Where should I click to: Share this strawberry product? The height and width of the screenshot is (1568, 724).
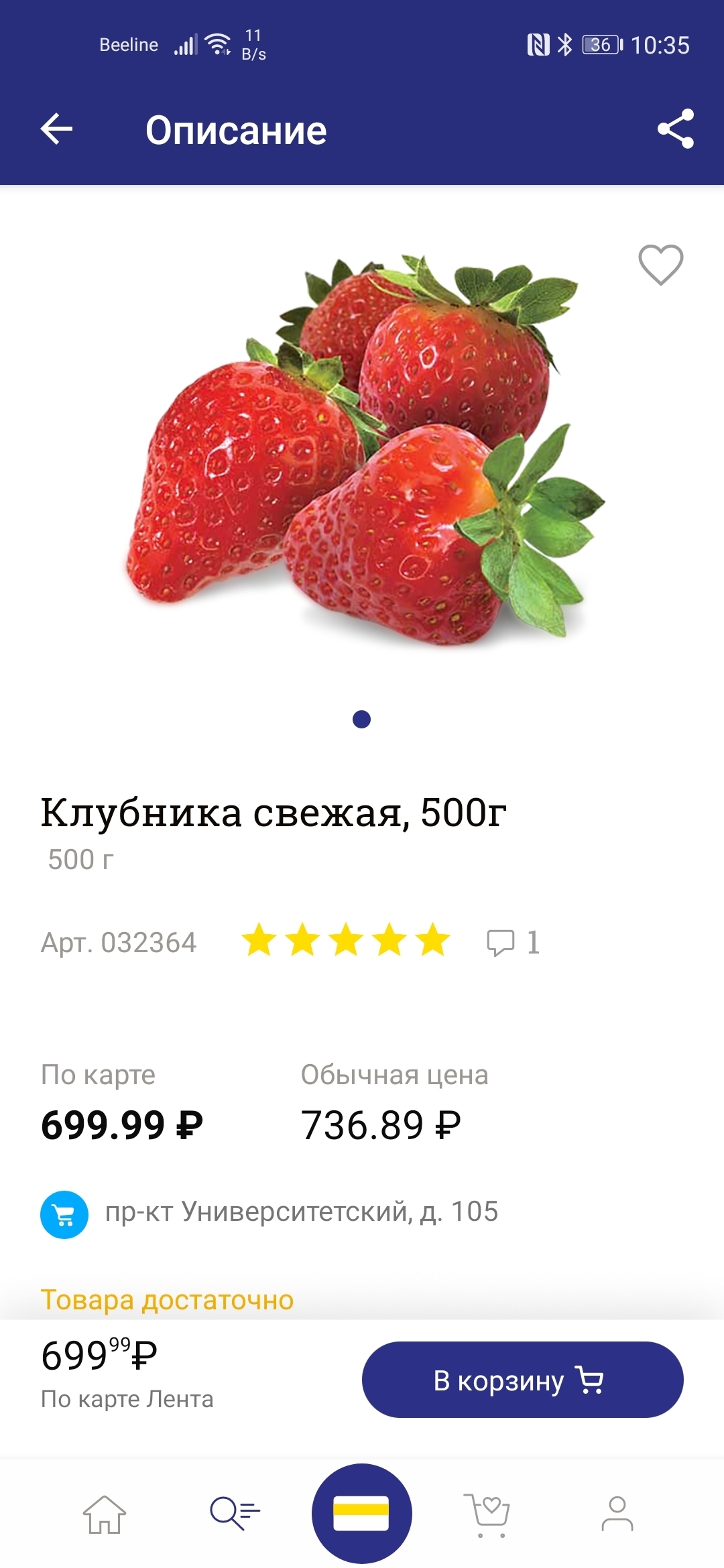(x=675, y=129)
